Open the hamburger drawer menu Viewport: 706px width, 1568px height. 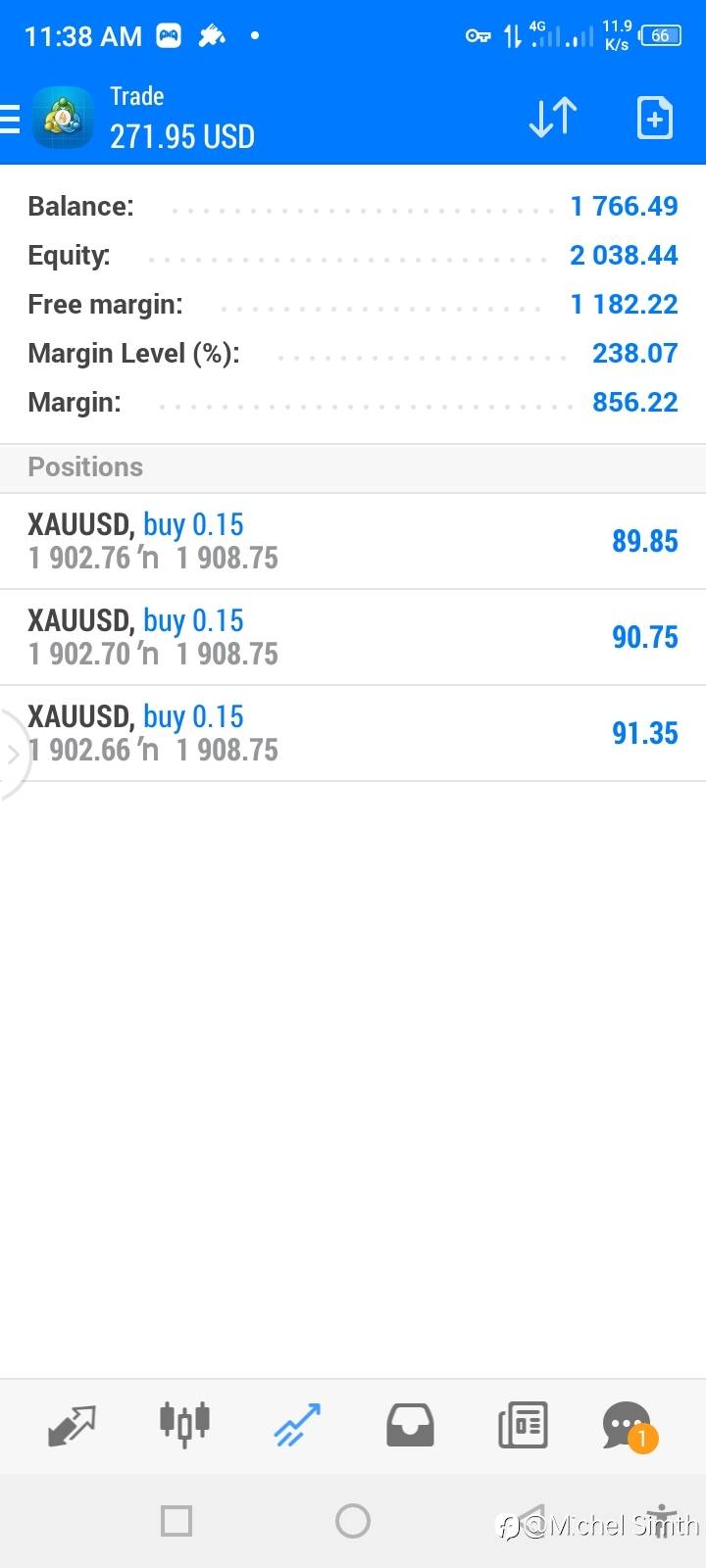tap(10, 119)
